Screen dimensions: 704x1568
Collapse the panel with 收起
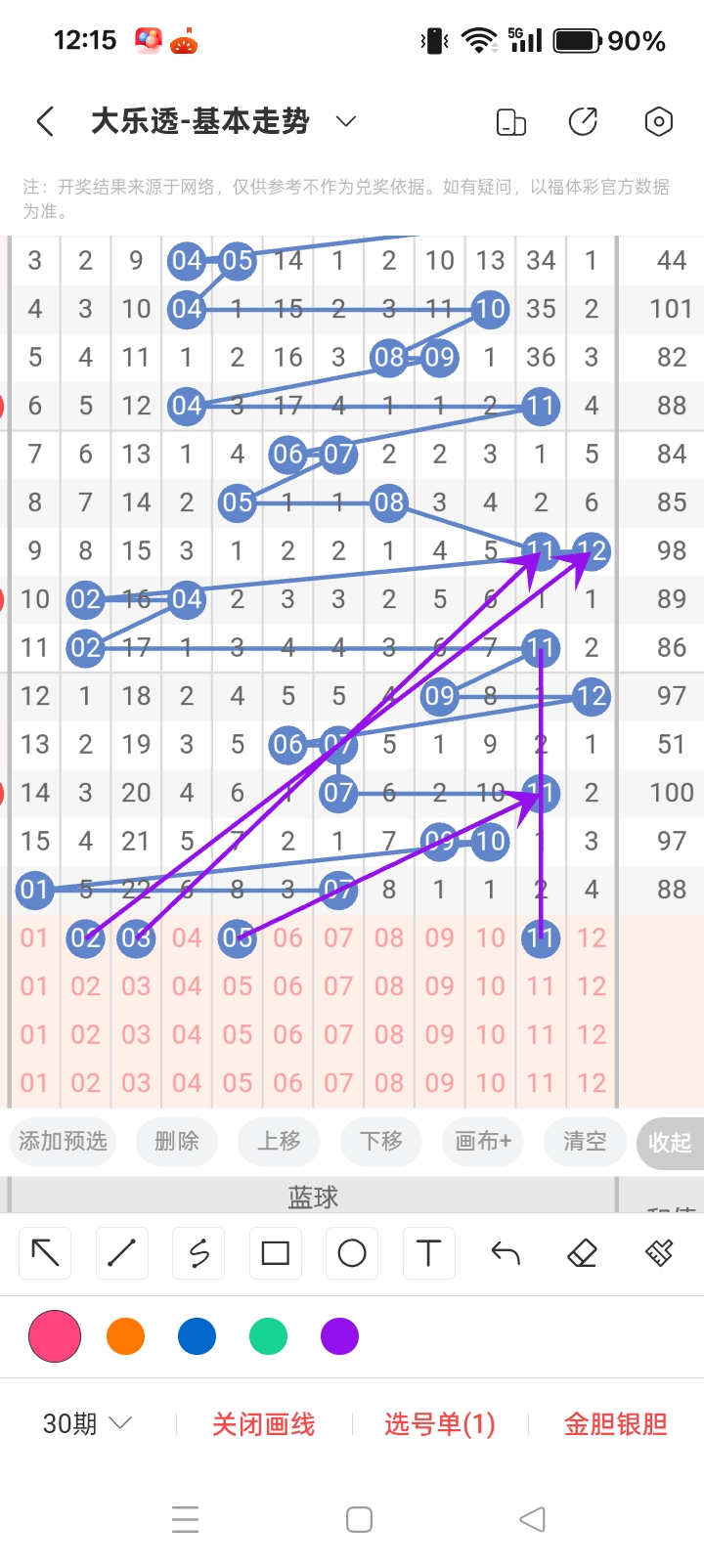[671, 1143]
